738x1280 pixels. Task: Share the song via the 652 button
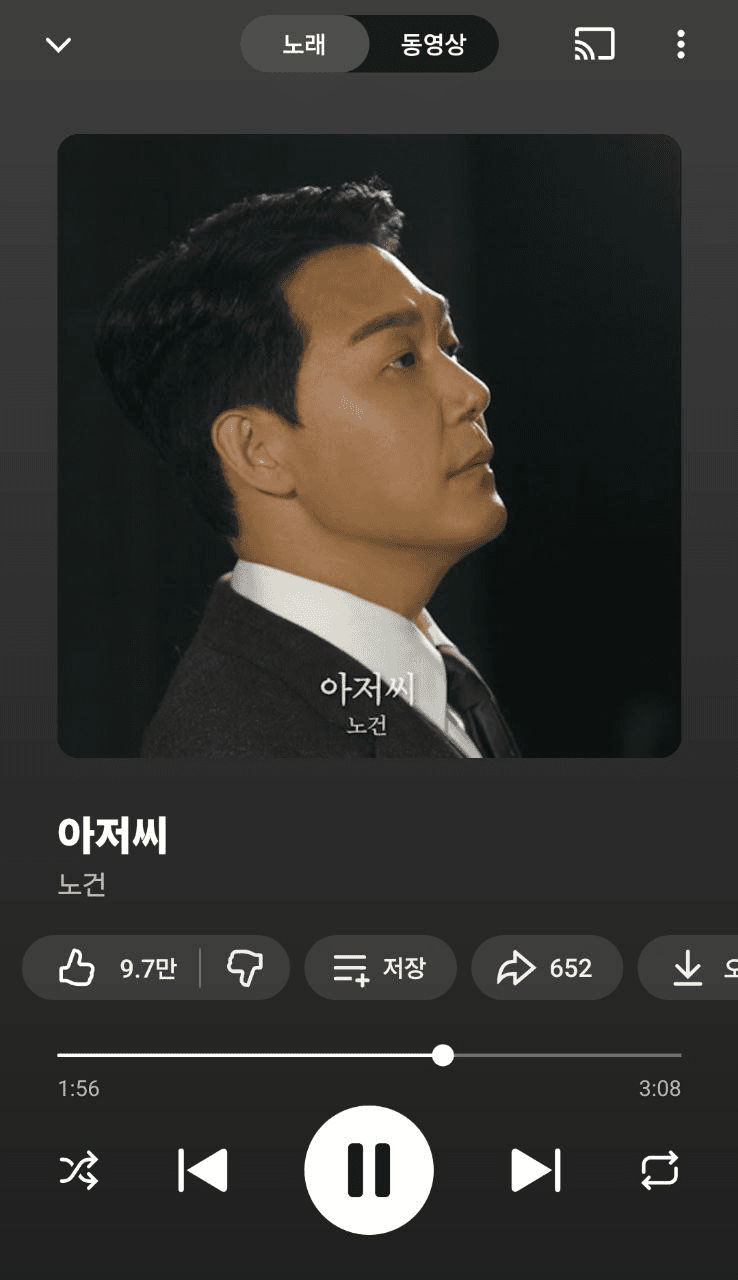[546, 968]
